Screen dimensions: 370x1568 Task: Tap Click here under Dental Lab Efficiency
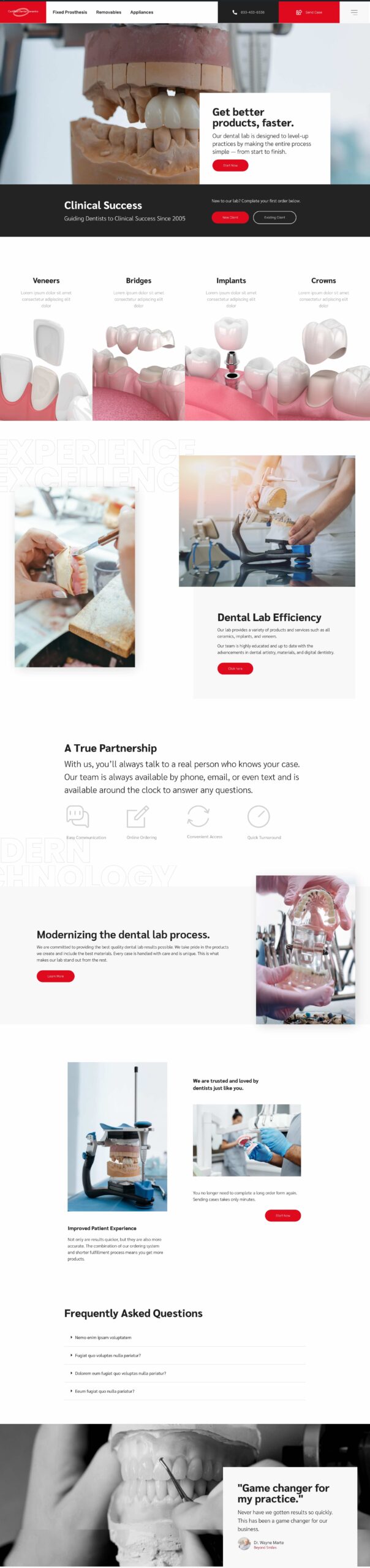(x=235, y=668)
